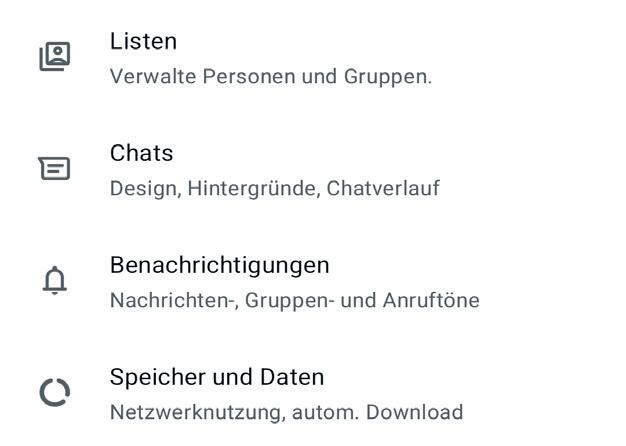Open Chats settings
Screen dimensions: 626x446
point(273,170)
